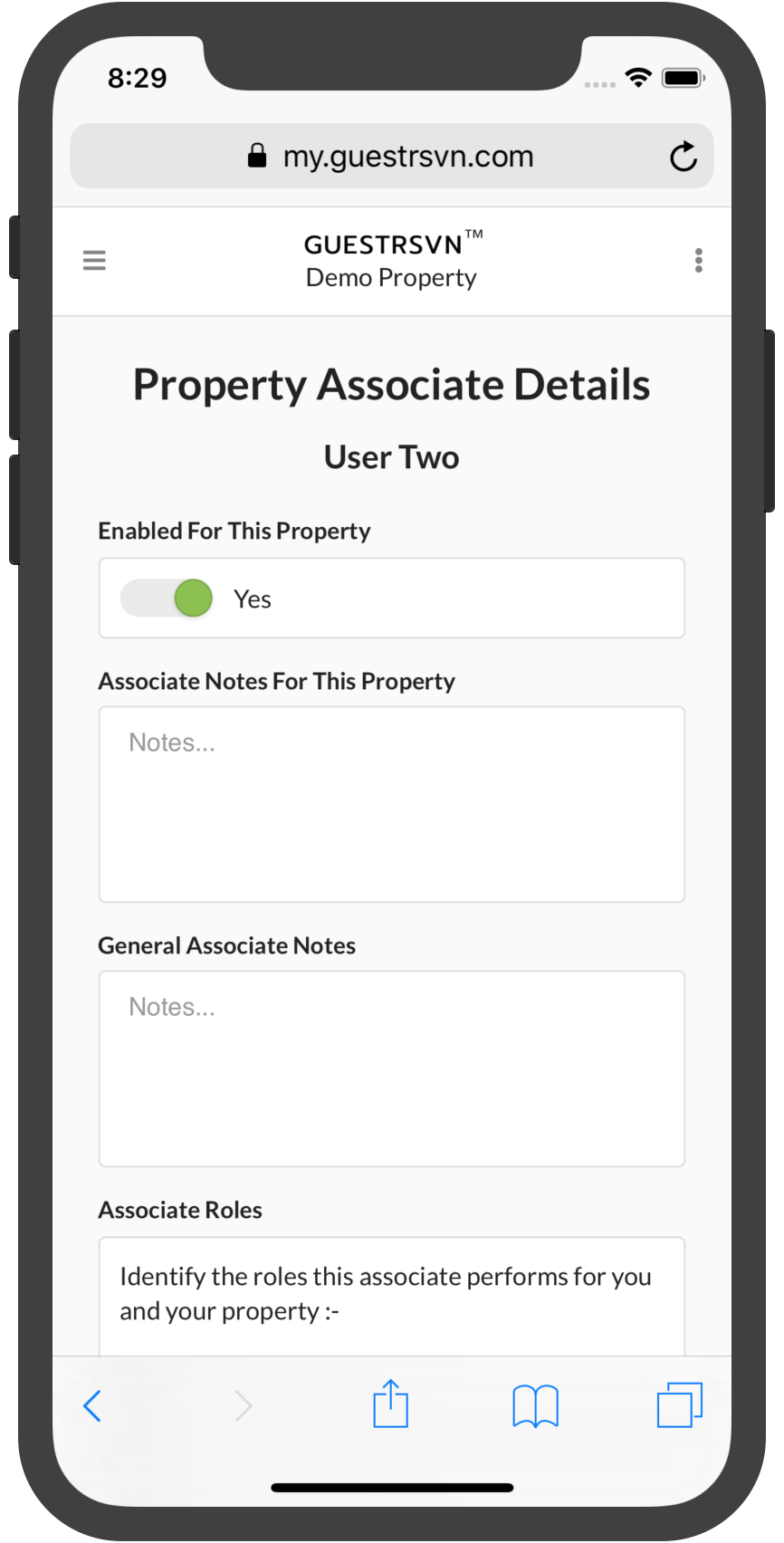Focus the Associate Notes For This Property field
The image size is (784, 1543).
pyautogui.click(x=392, y=804)
